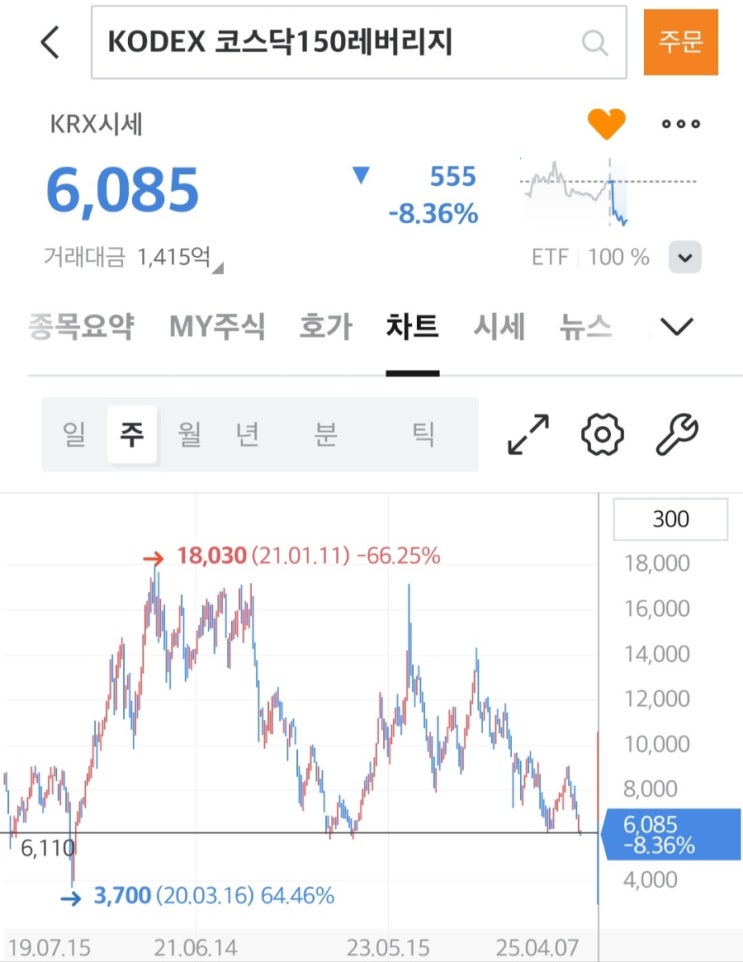This screenshot has height=962, width=743.
Task: Open the 호가 tab
Action: click(325, 326)
